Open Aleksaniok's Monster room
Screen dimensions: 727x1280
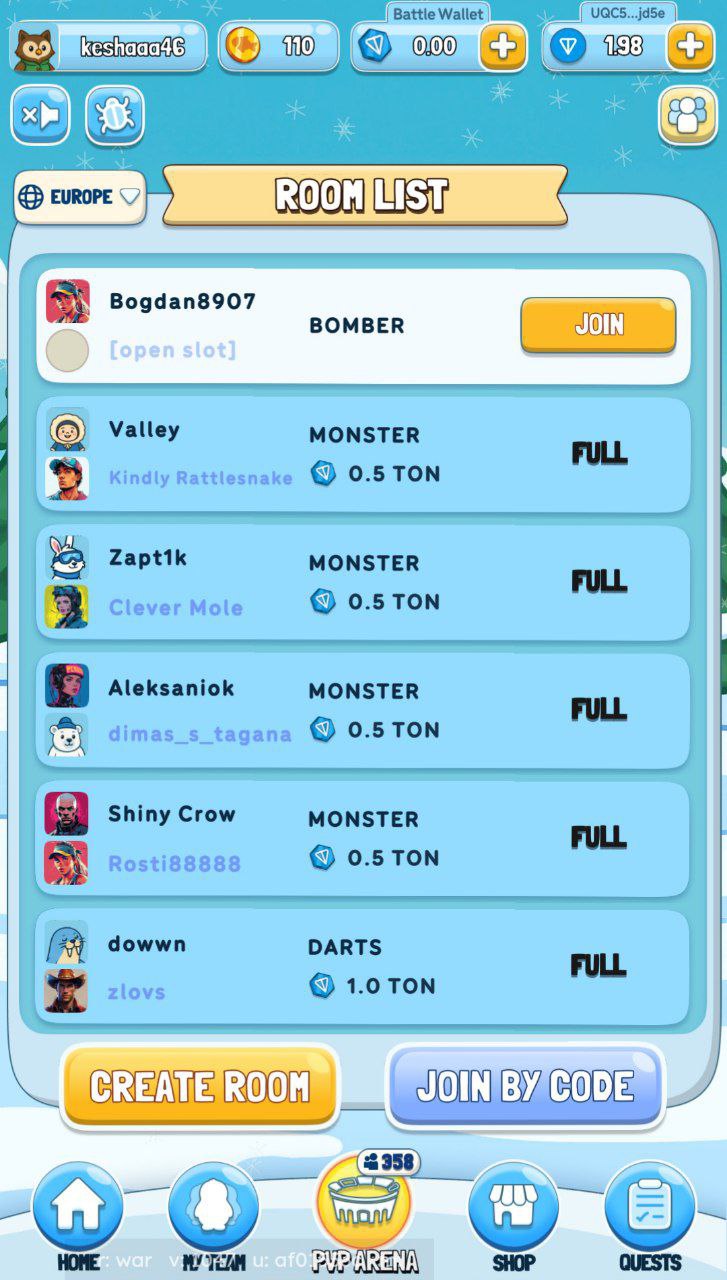[363, 711]
